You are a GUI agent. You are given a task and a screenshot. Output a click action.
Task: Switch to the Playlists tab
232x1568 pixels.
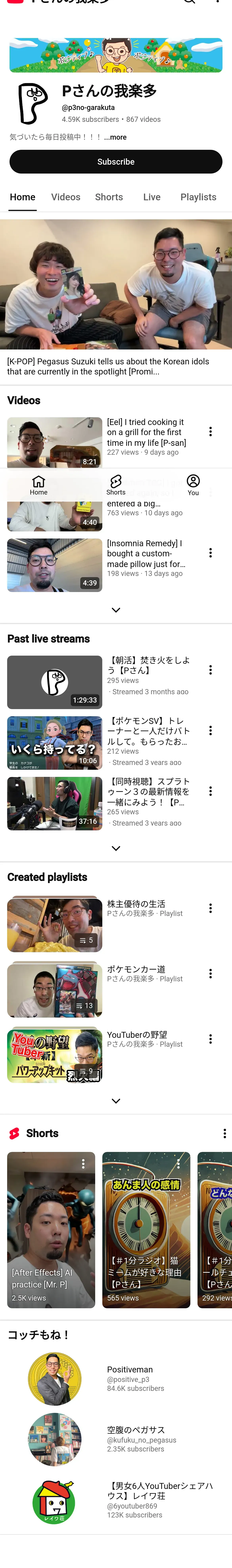(198, 197)
